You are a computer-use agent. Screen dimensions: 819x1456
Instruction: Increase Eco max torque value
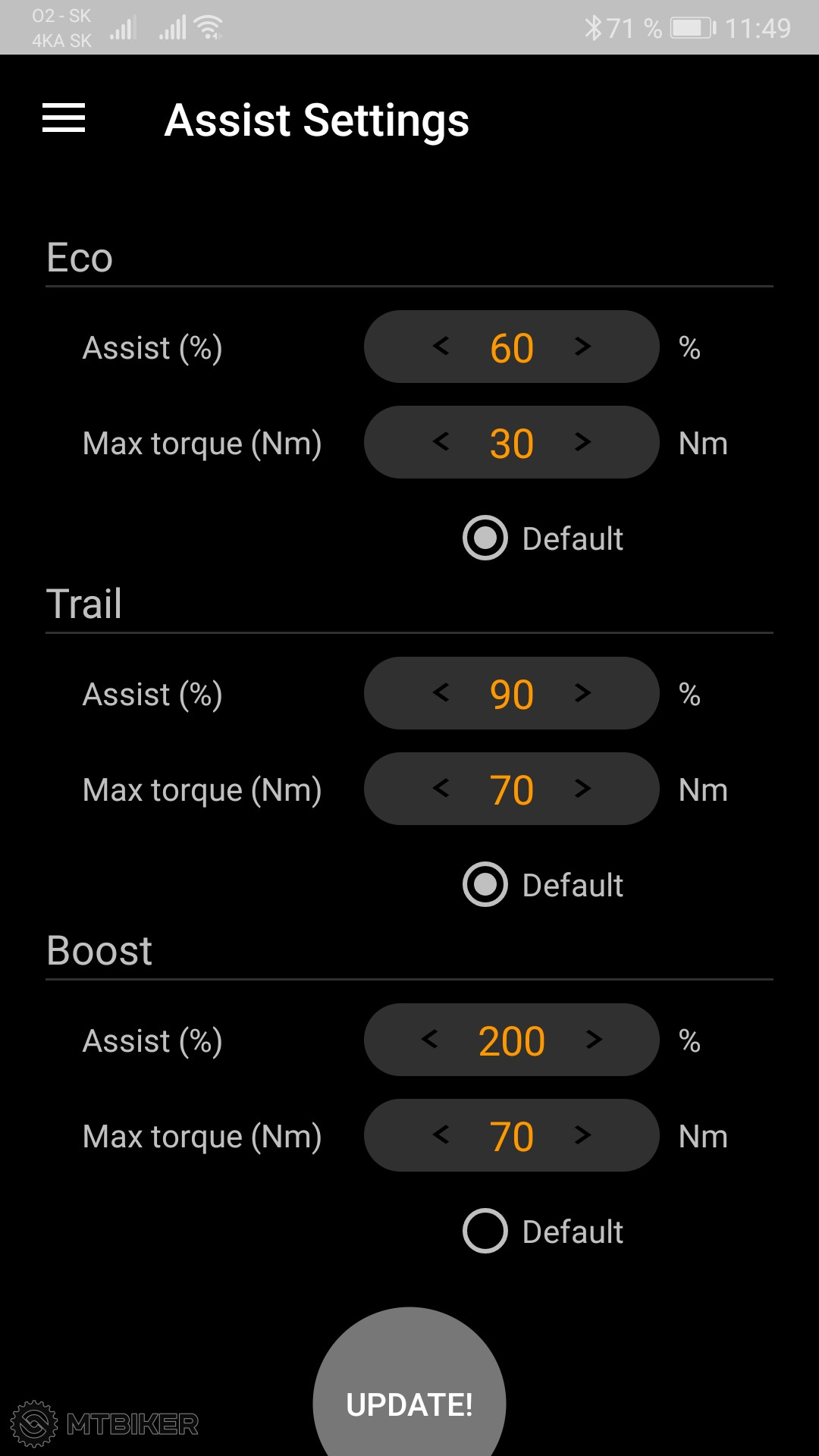582,442
